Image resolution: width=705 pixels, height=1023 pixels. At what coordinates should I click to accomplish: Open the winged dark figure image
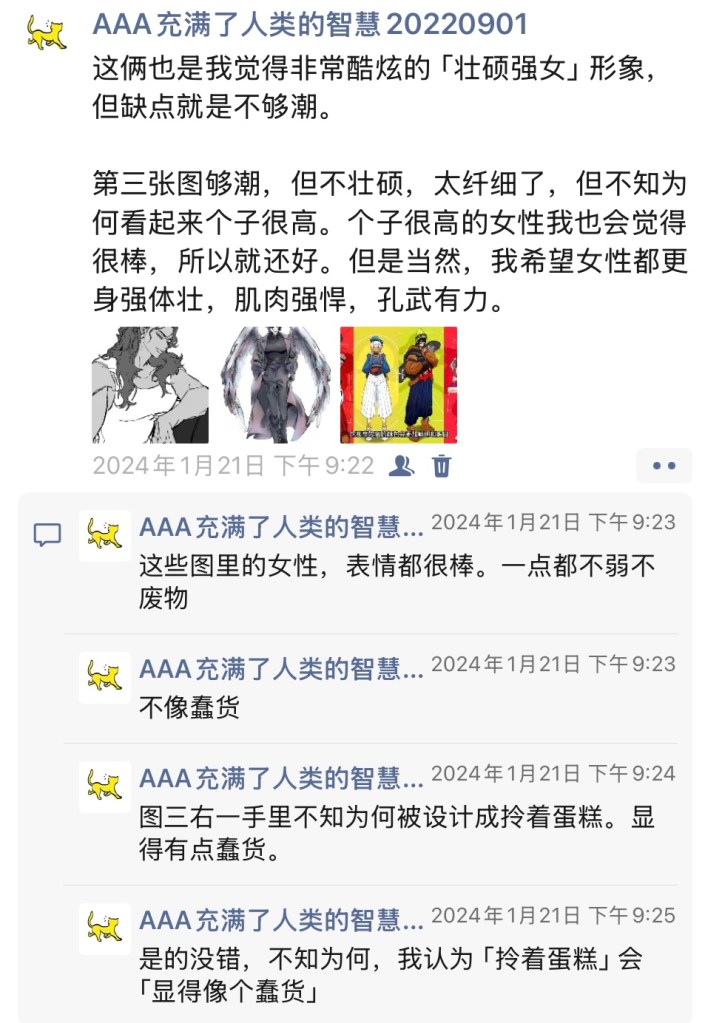point(274,385)
